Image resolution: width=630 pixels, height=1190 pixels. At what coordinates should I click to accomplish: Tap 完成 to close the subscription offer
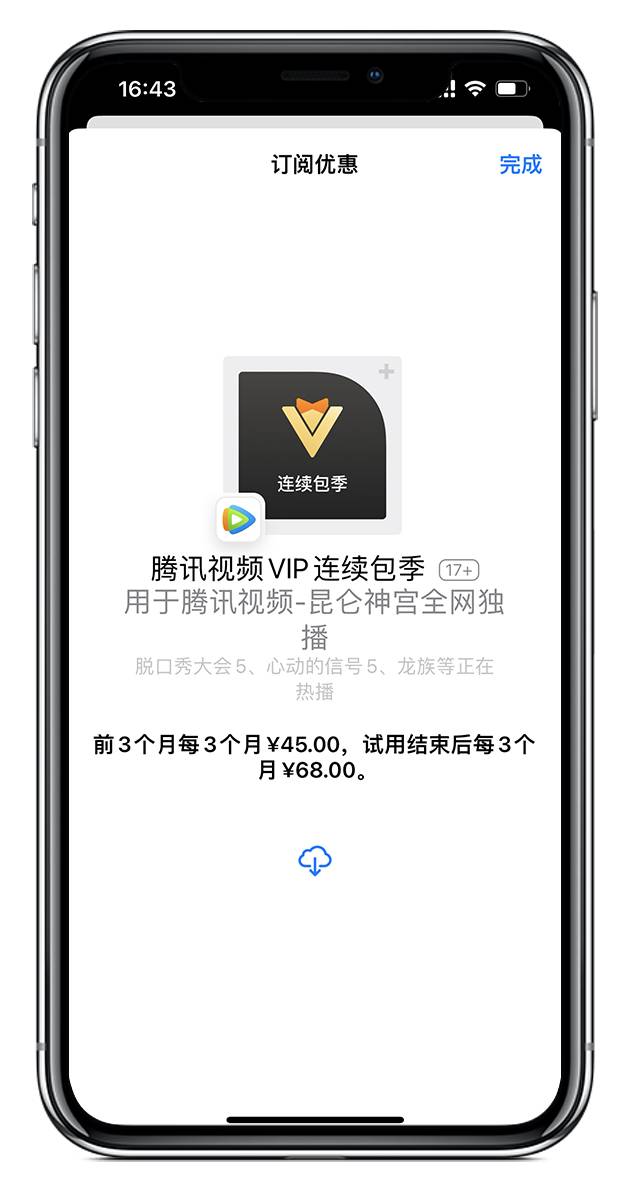tap(520, 165)
